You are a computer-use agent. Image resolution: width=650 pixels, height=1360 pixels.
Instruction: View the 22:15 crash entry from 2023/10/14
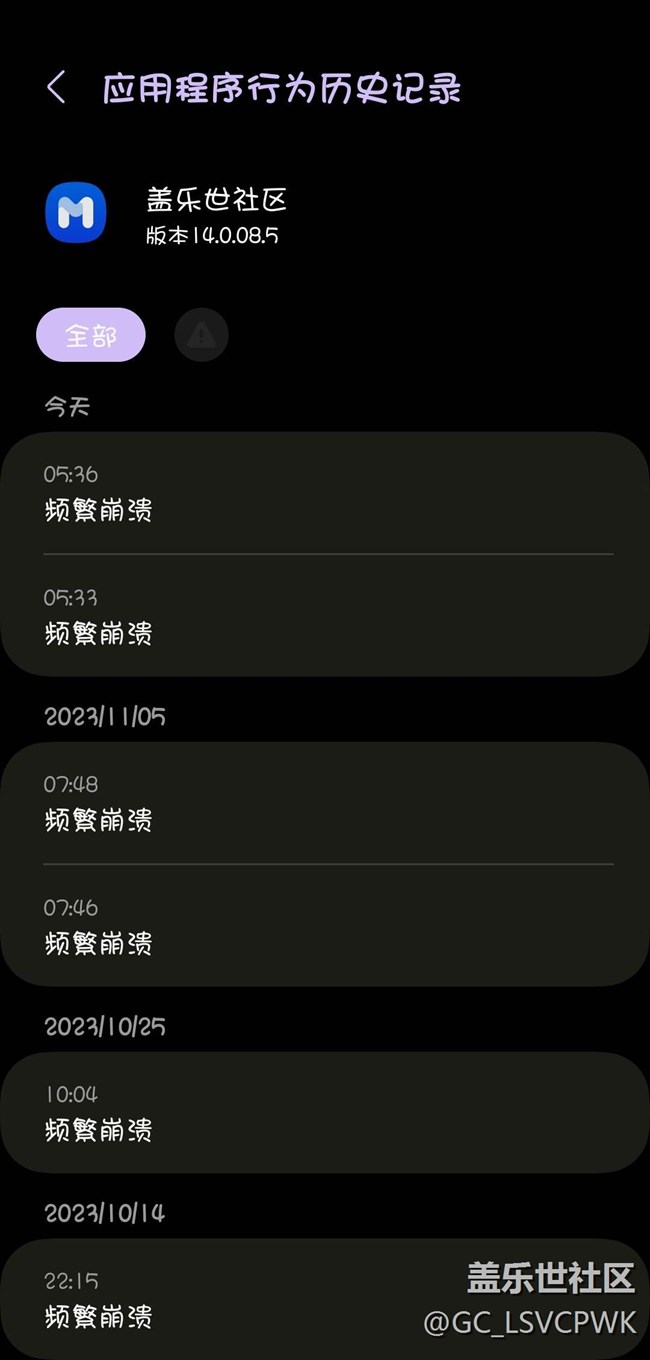[x=325, y=1299]
